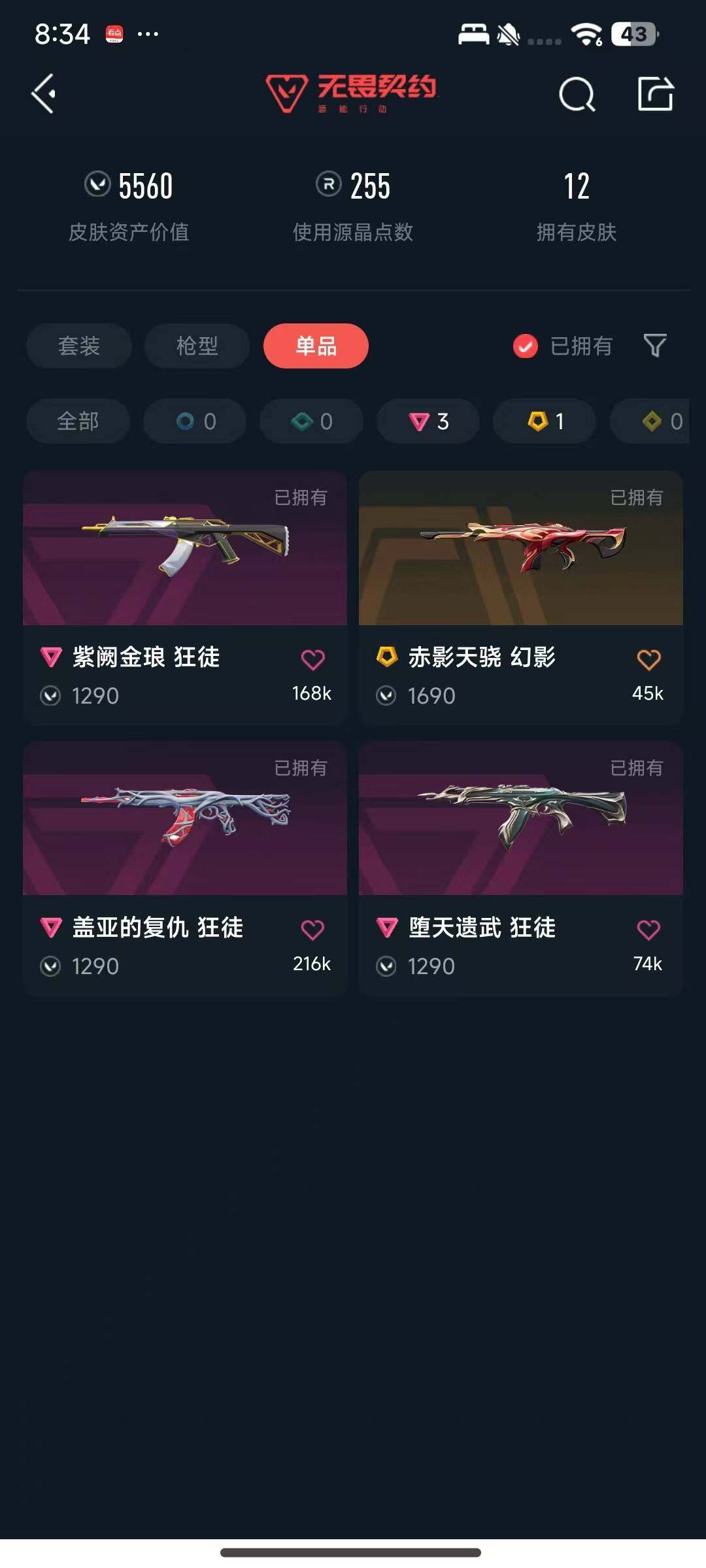
Task: Tap the 紫阙金琅 狂徒 skin thumbnail
Action: click(185, 551)
